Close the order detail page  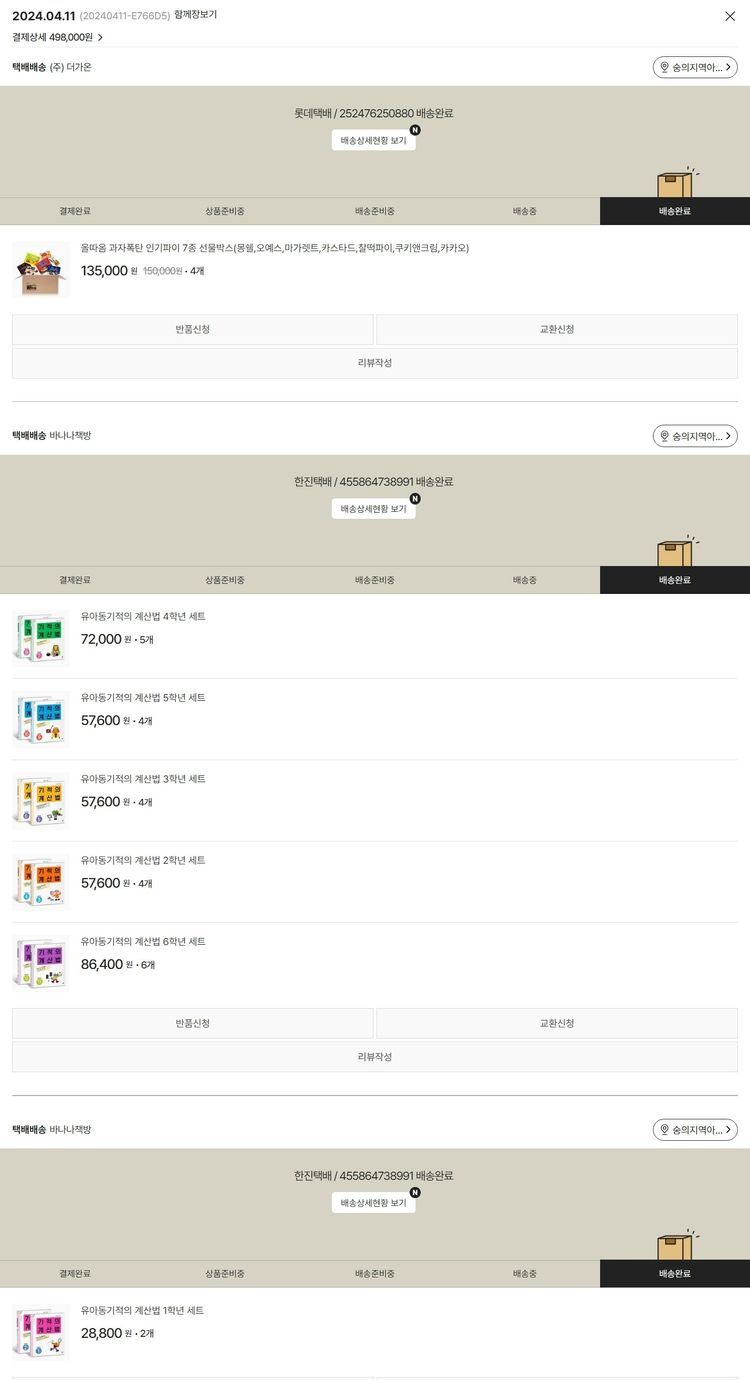pyautogui.click(x=730, y=16)
